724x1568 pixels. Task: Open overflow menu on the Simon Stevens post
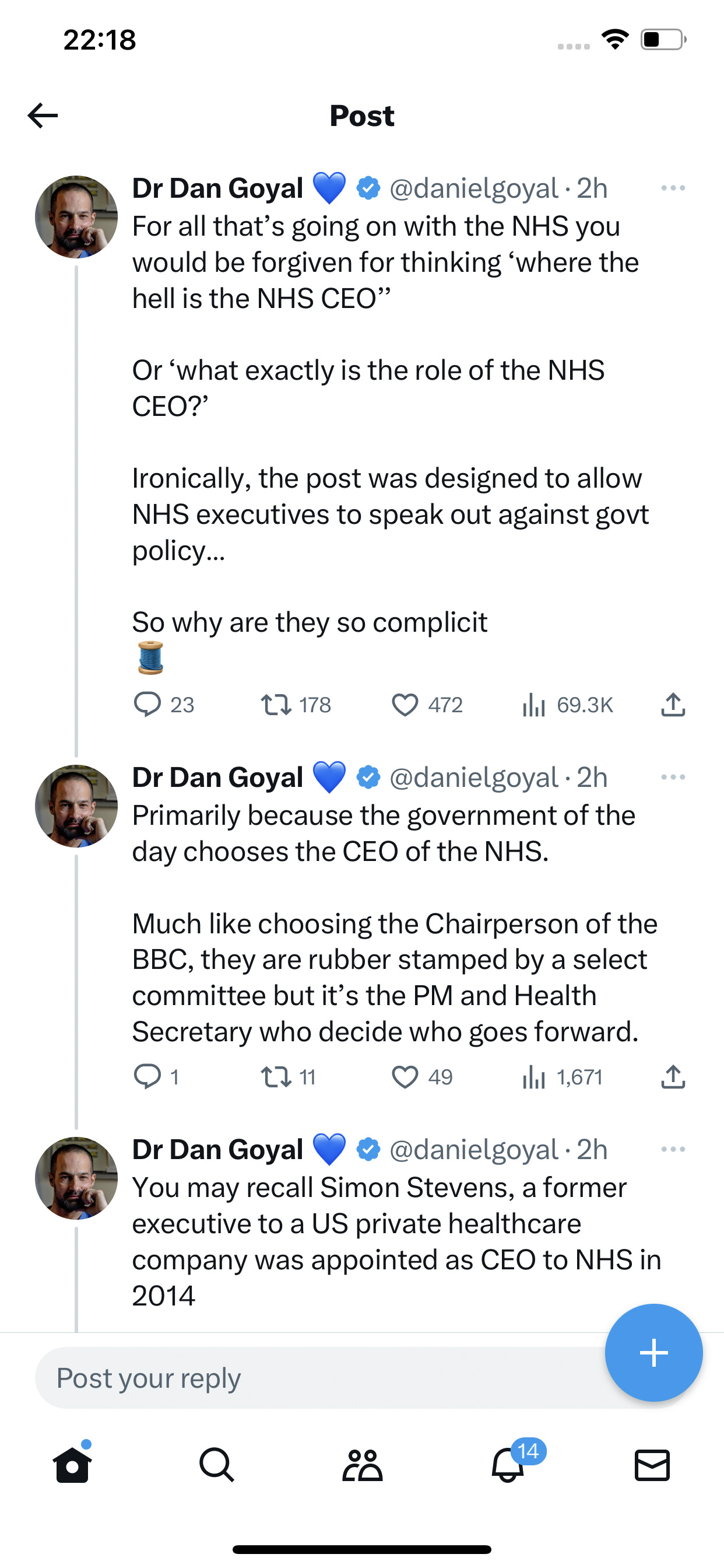[673, 1149]
